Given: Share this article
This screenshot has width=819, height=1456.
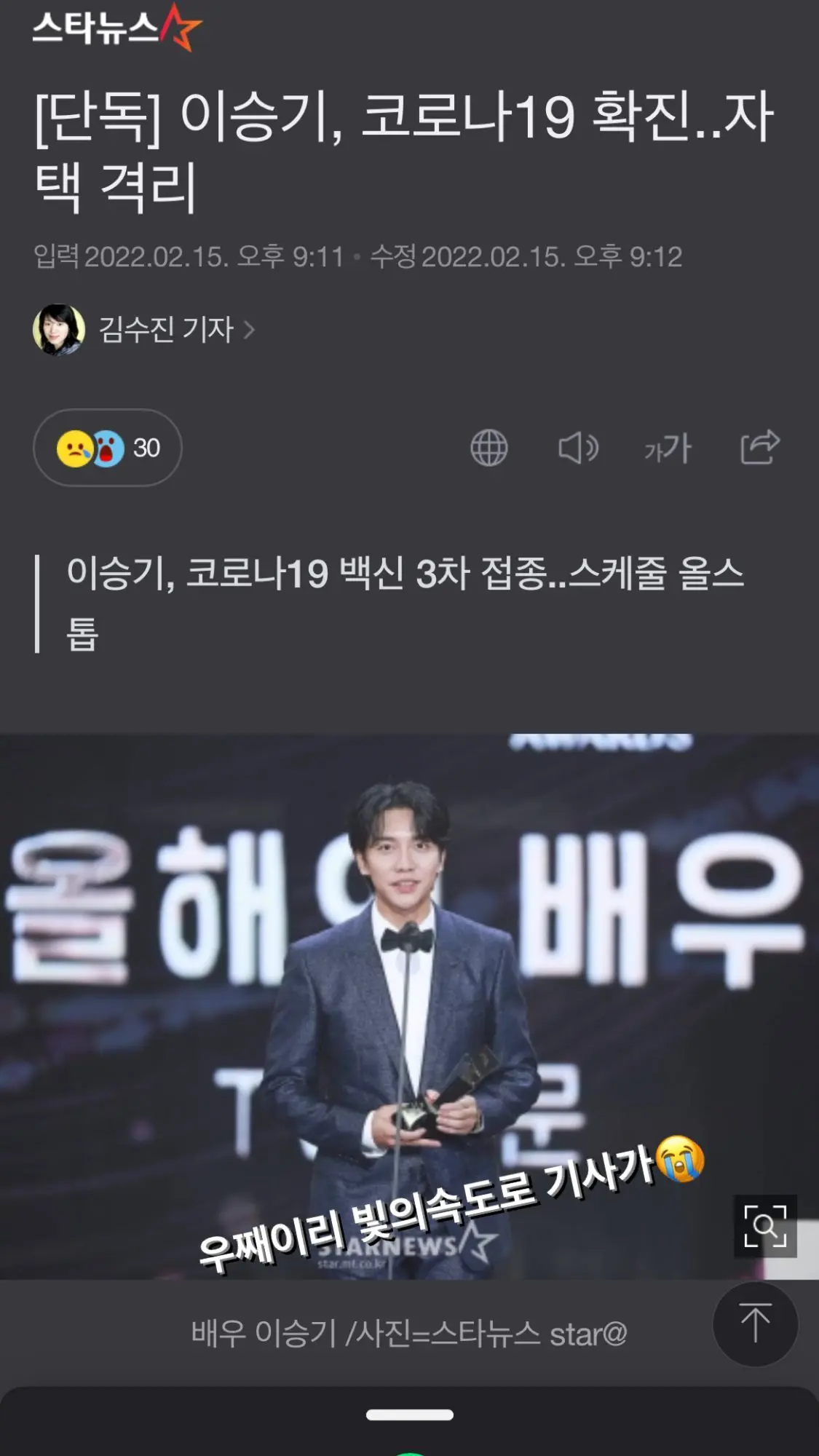Looking at the screenshot, I should coord(759,447).
